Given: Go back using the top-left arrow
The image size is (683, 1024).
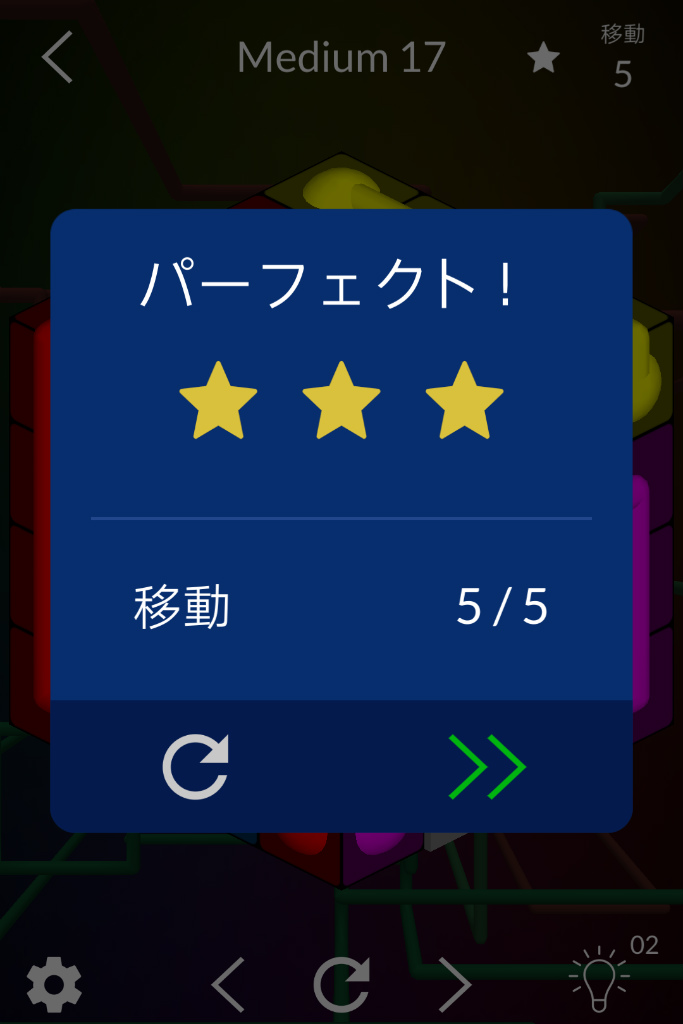Looking at the screenshot, I should click(58, 57).
